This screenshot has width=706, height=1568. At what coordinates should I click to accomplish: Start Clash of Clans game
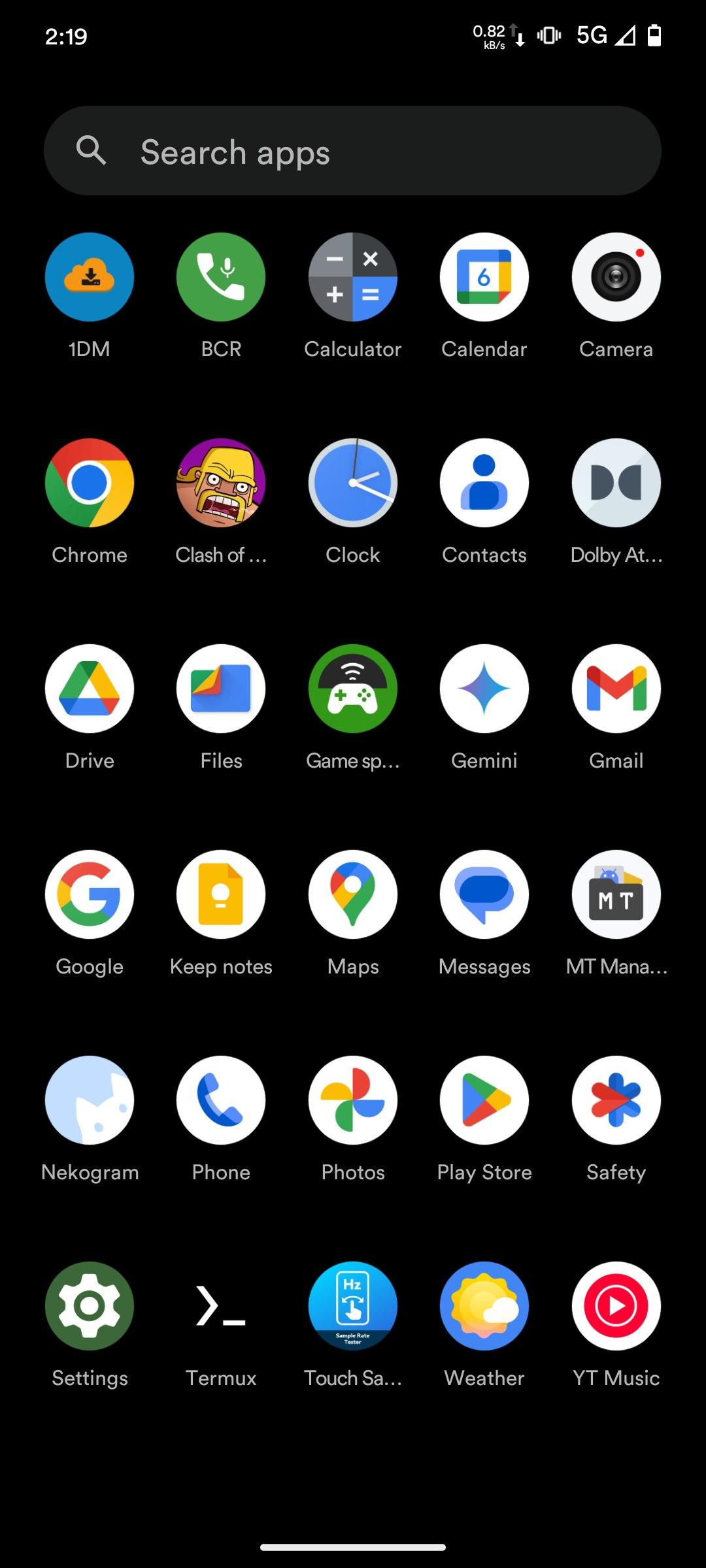coord(221,483)
